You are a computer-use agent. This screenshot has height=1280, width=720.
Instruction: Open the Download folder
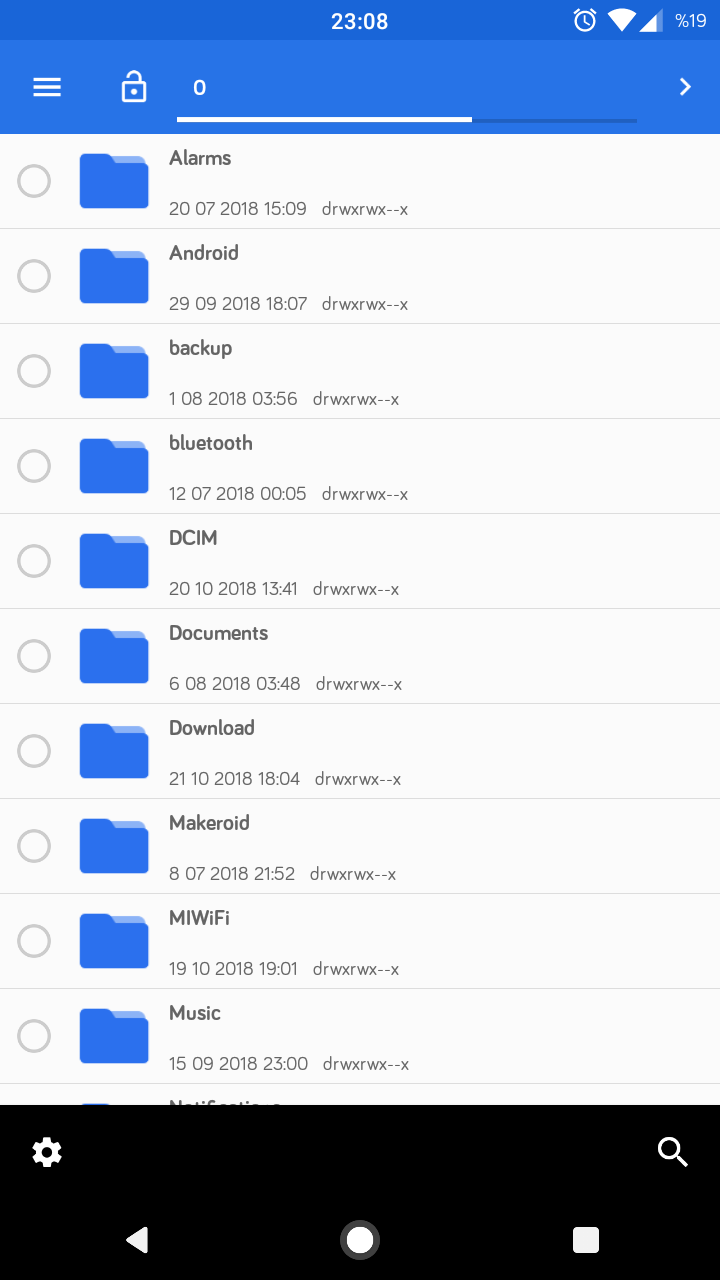coord(211,728)
